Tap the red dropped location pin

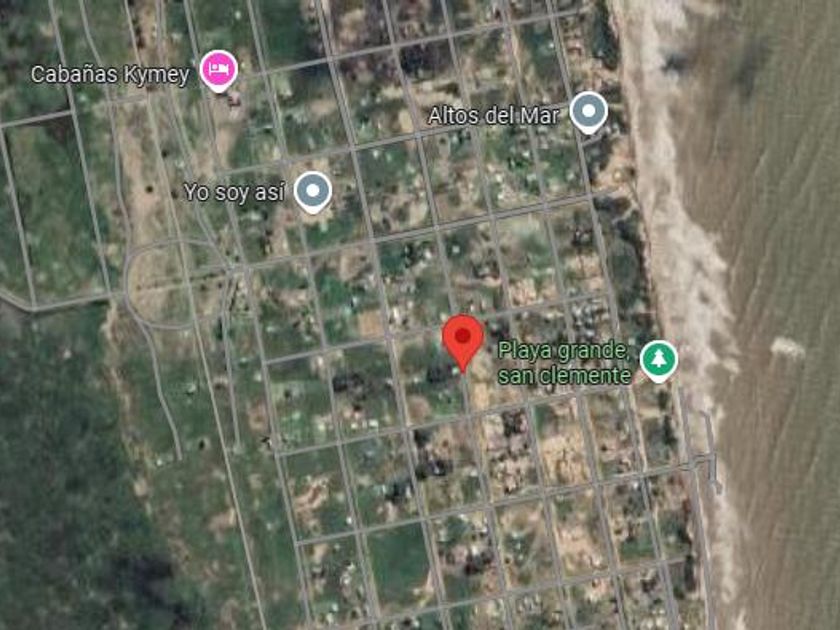coord(463,340)
